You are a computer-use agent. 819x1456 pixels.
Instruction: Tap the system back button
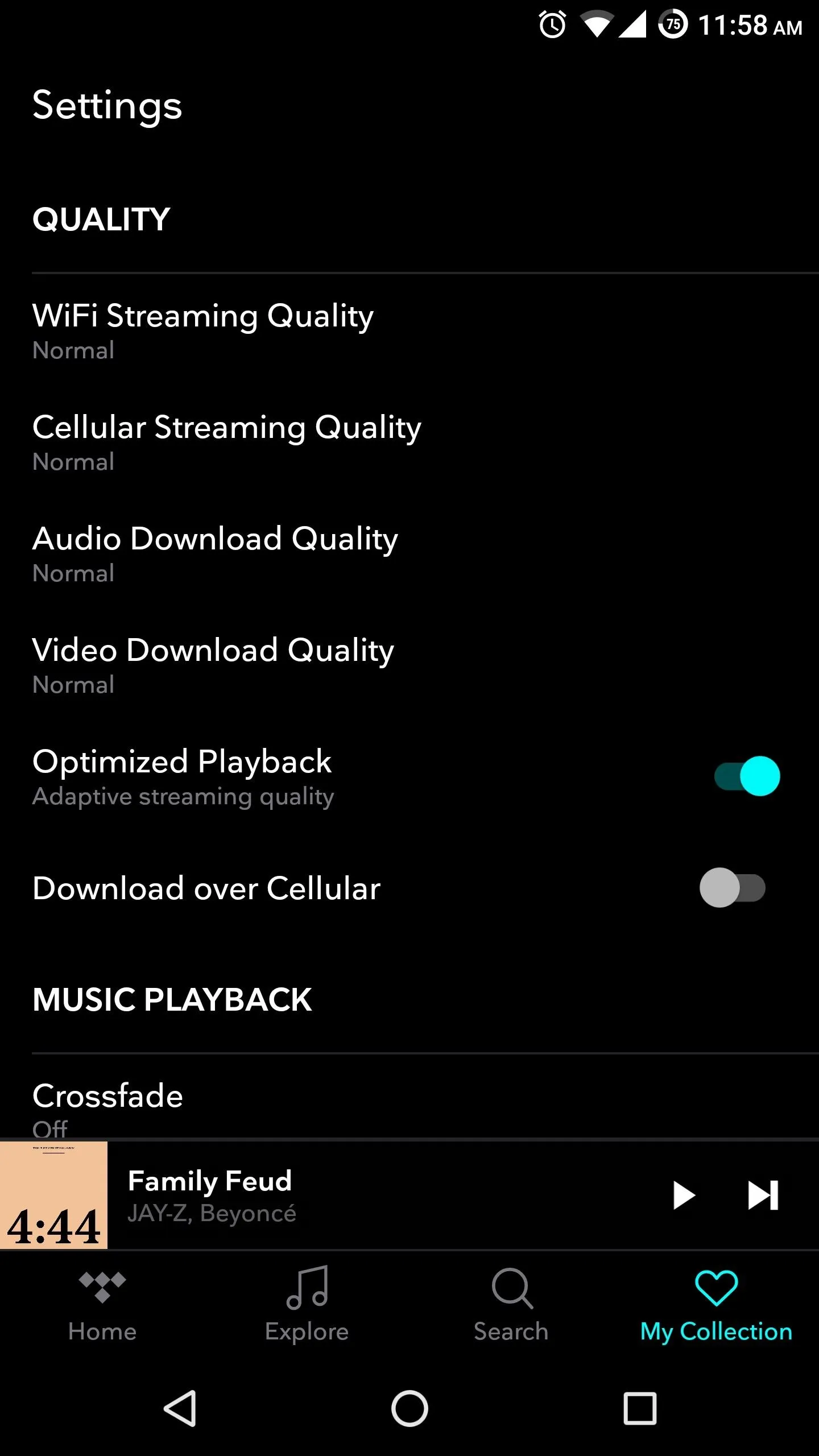coord(180,1409)
